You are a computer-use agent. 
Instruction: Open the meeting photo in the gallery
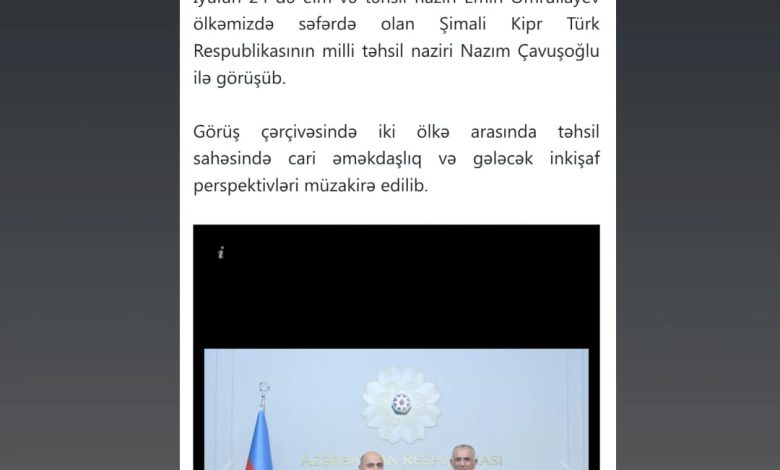click(x=396, y=410)
